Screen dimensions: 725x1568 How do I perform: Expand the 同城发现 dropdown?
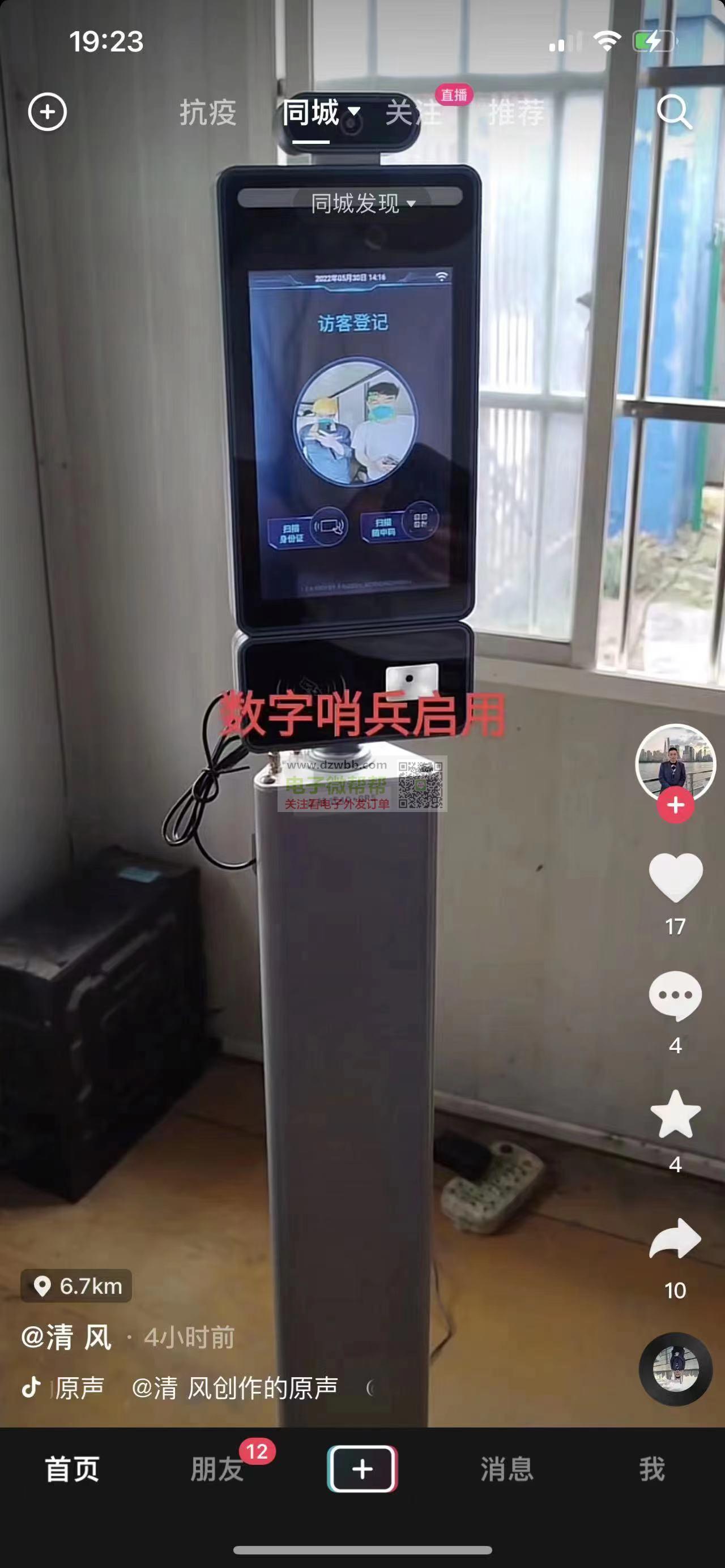(x=363, y=203)
